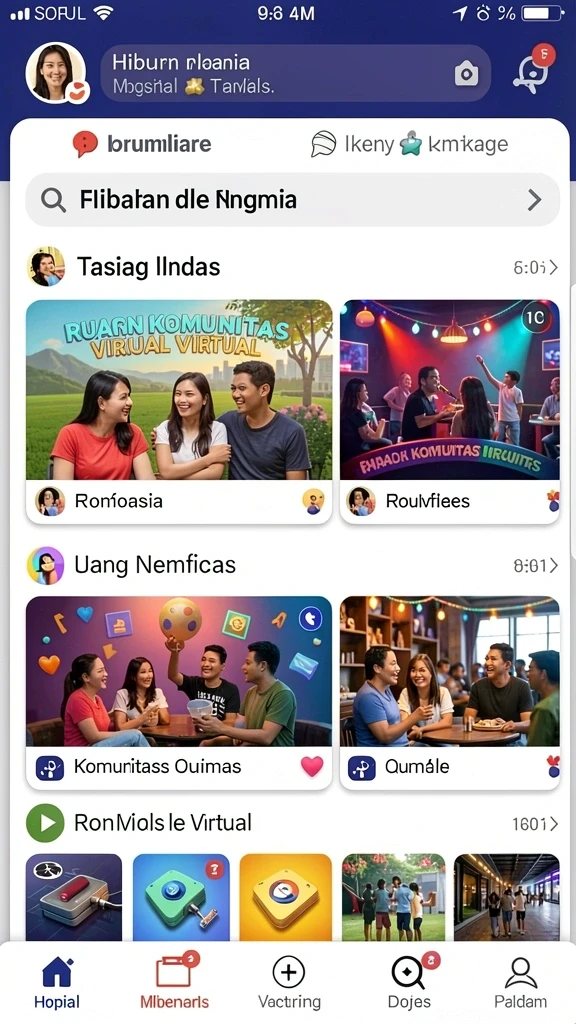The height and width of the screenshot is (1024, 576).
Task: Go to the Hopial tab
Action: click(57, 983)
